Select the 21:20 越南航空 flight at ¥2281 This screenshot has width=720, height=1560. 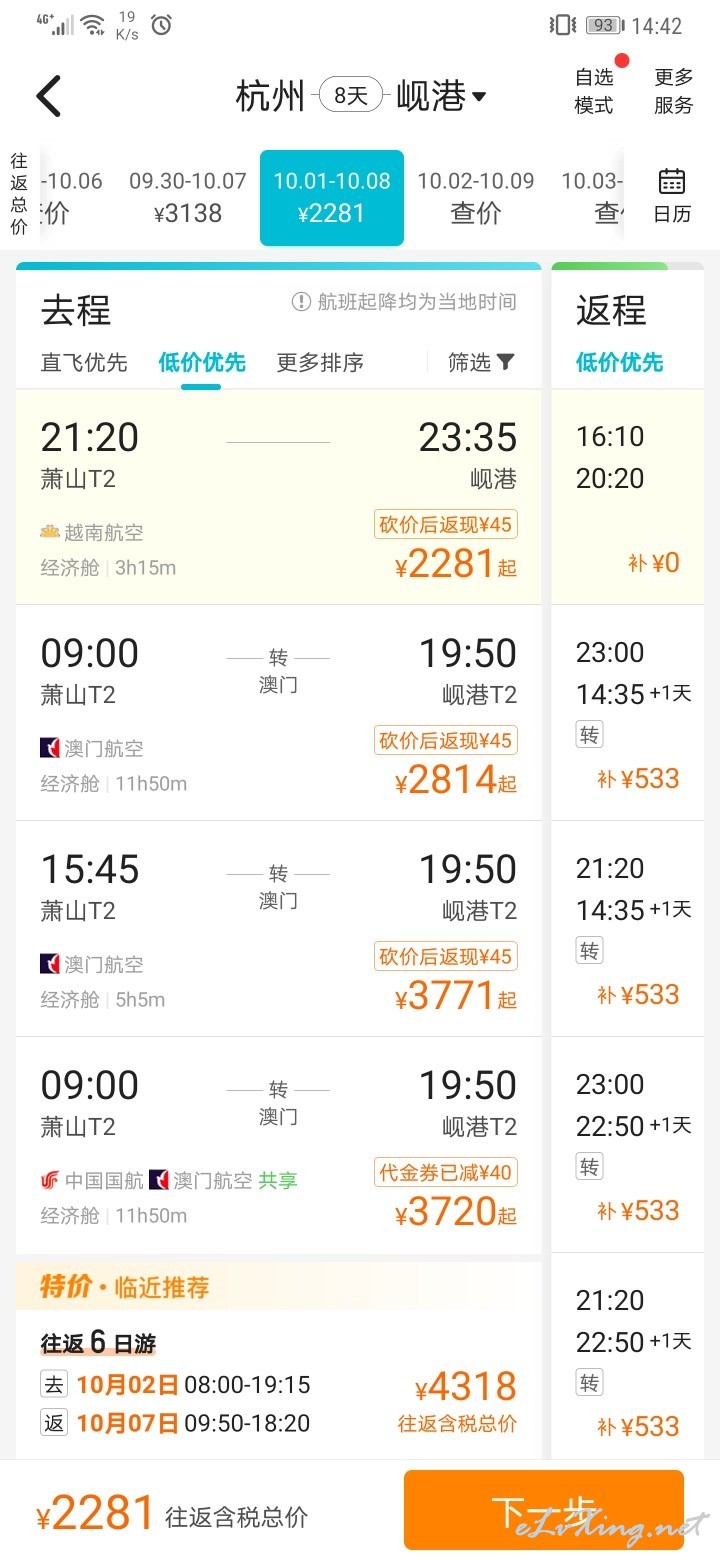click(x=279, y=497)
